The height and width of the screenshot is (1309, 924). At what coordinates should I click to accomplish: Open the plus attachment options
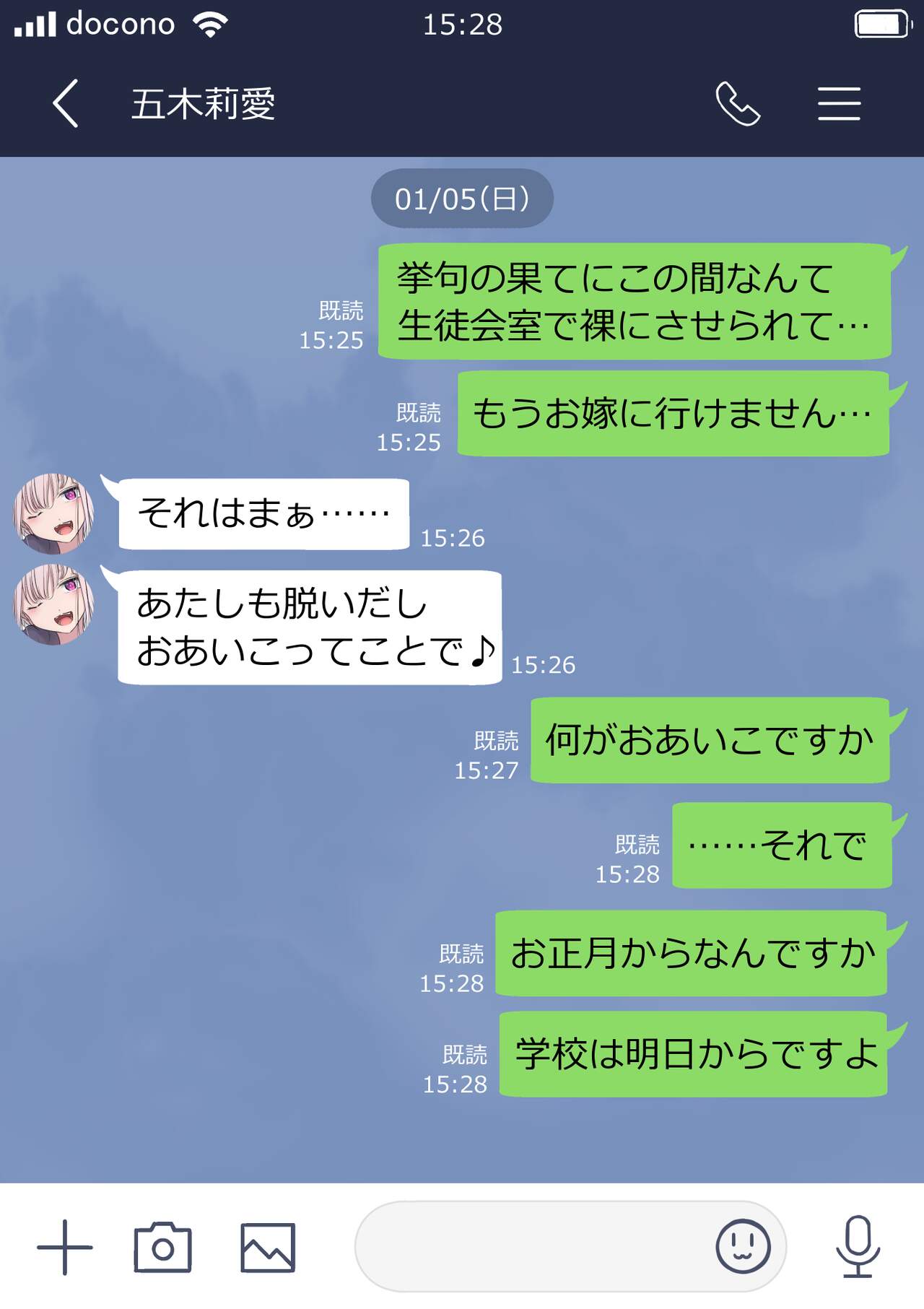[65, 1247]
